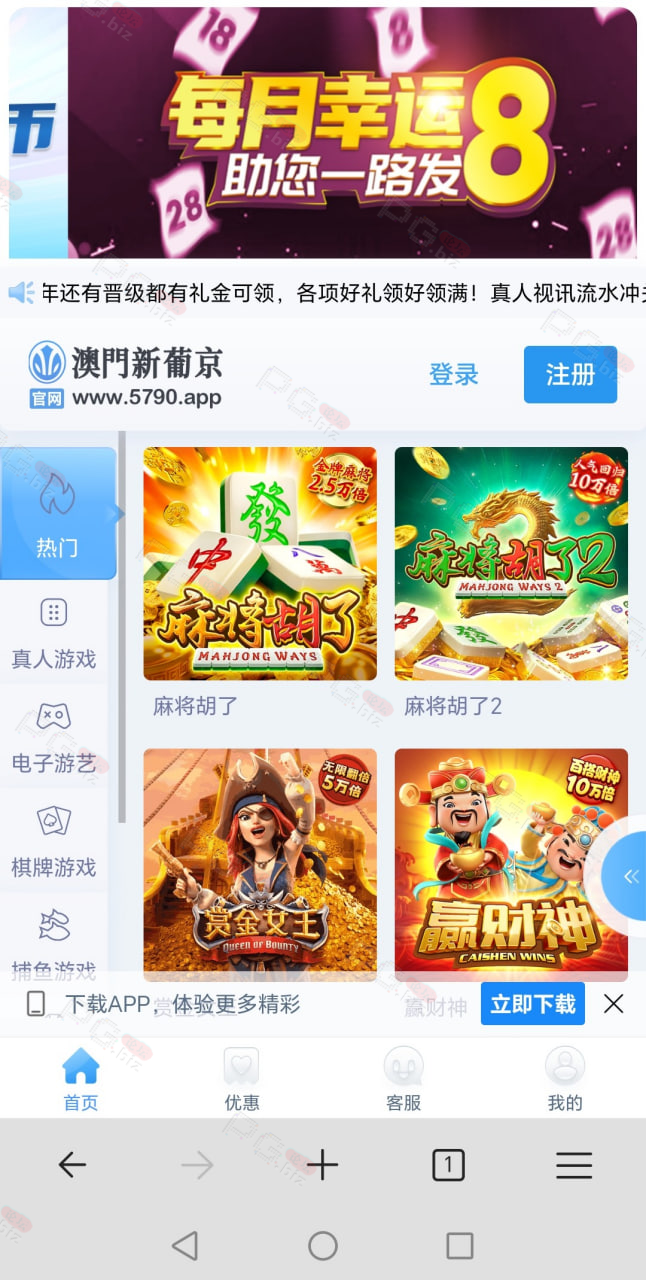646x1280 pixels.
Task: Open the browser hamburger menu
Action: coord(574,1165)
